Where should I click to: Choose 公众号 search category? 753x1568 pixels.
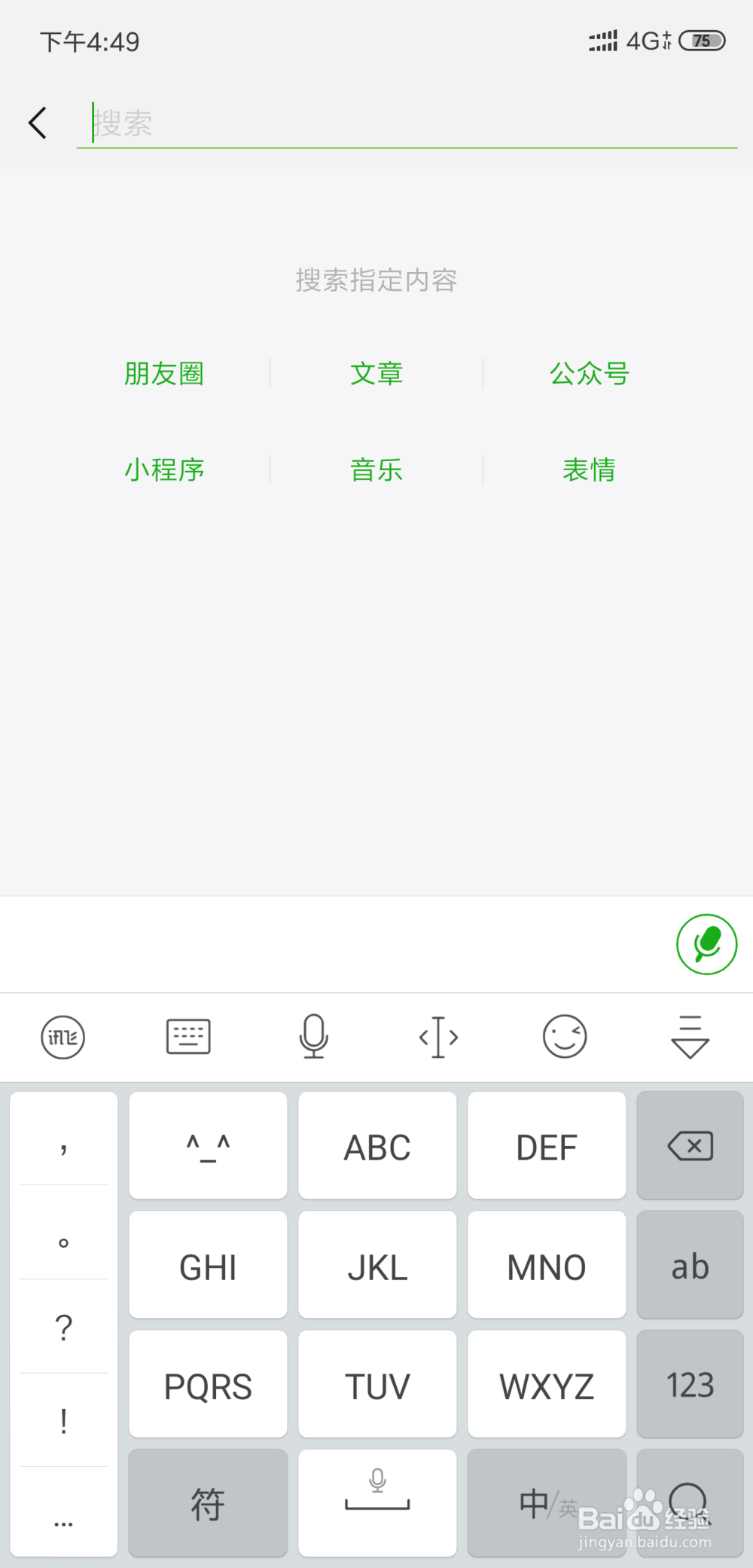click(589, 374)
